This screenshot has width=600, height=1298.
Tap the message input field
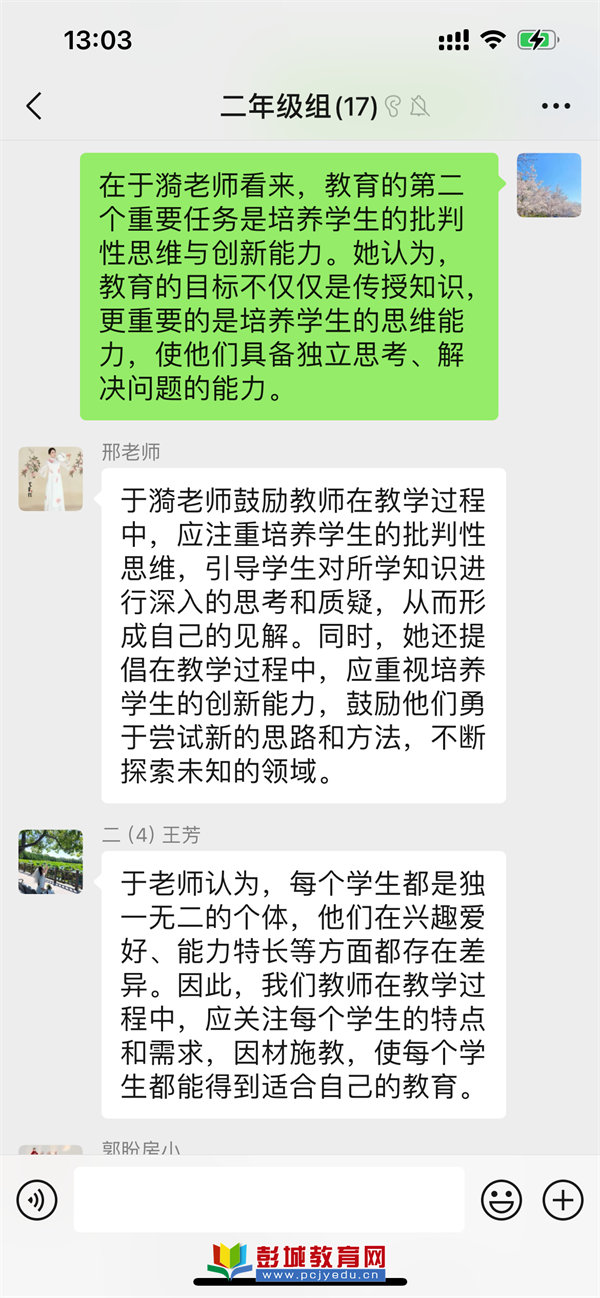[269, 1199]
